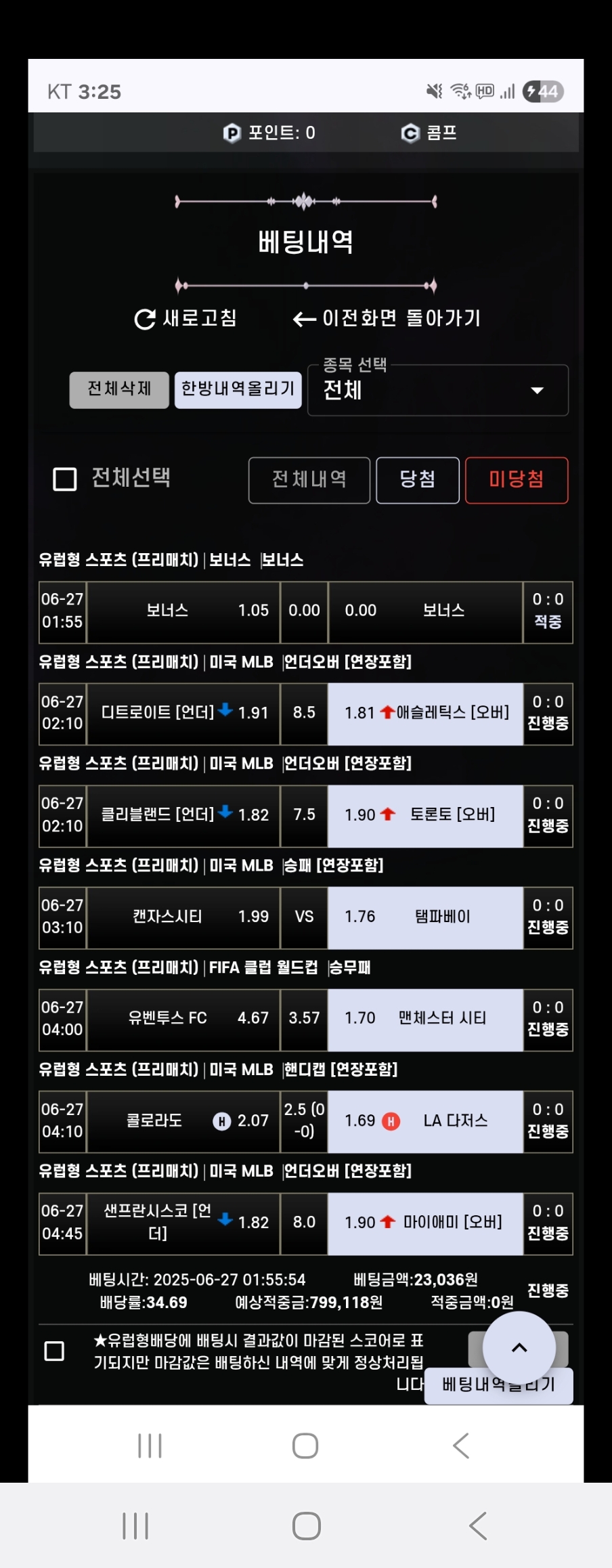Tap 한방내역올리기 button
This screenshot has width=612, height=1568.
[238, 389]
